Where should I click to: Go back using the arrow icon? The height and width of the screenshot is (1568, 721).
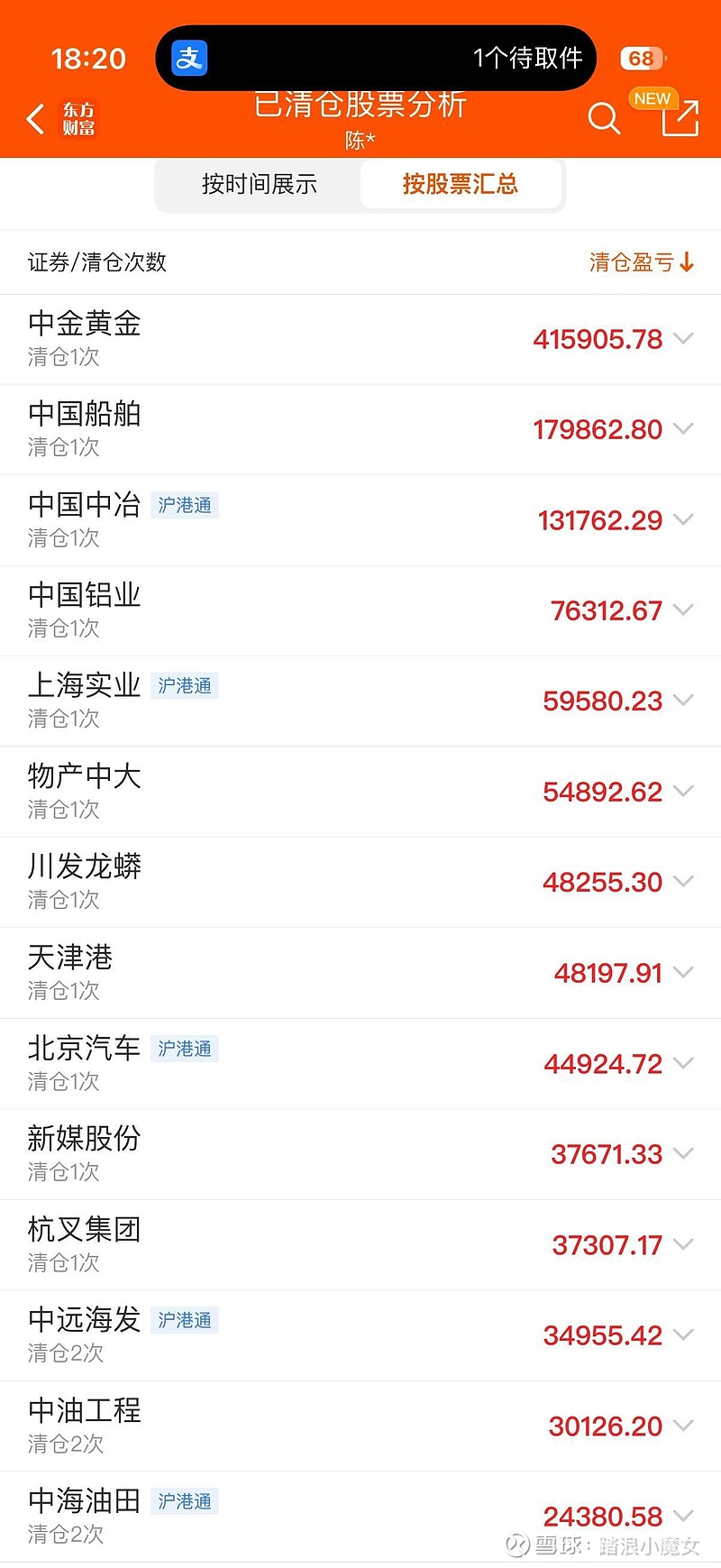point(36,119)
